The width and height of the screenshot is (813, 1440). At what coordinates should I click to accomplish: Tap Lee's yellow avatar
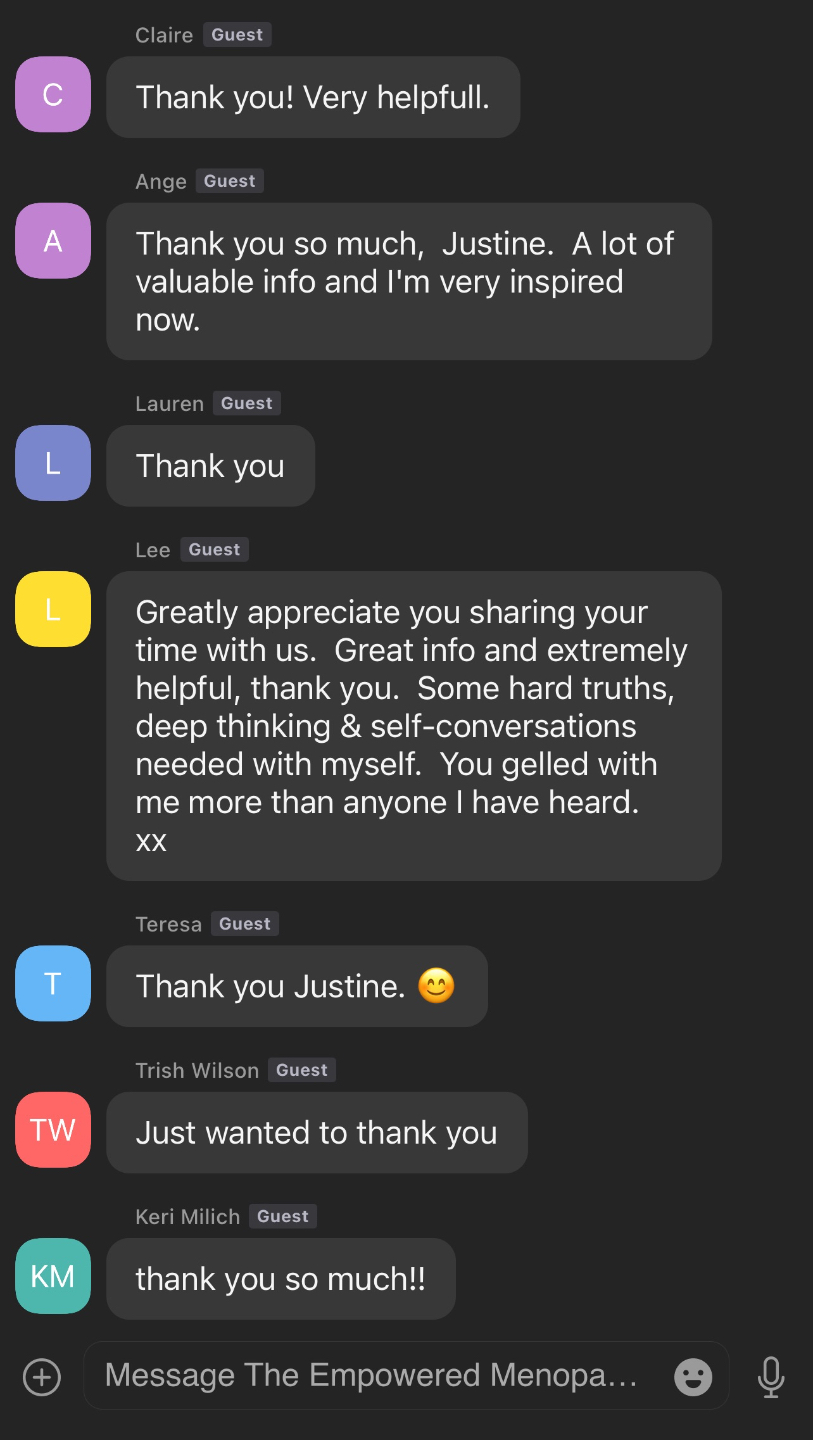pos(53,609)
